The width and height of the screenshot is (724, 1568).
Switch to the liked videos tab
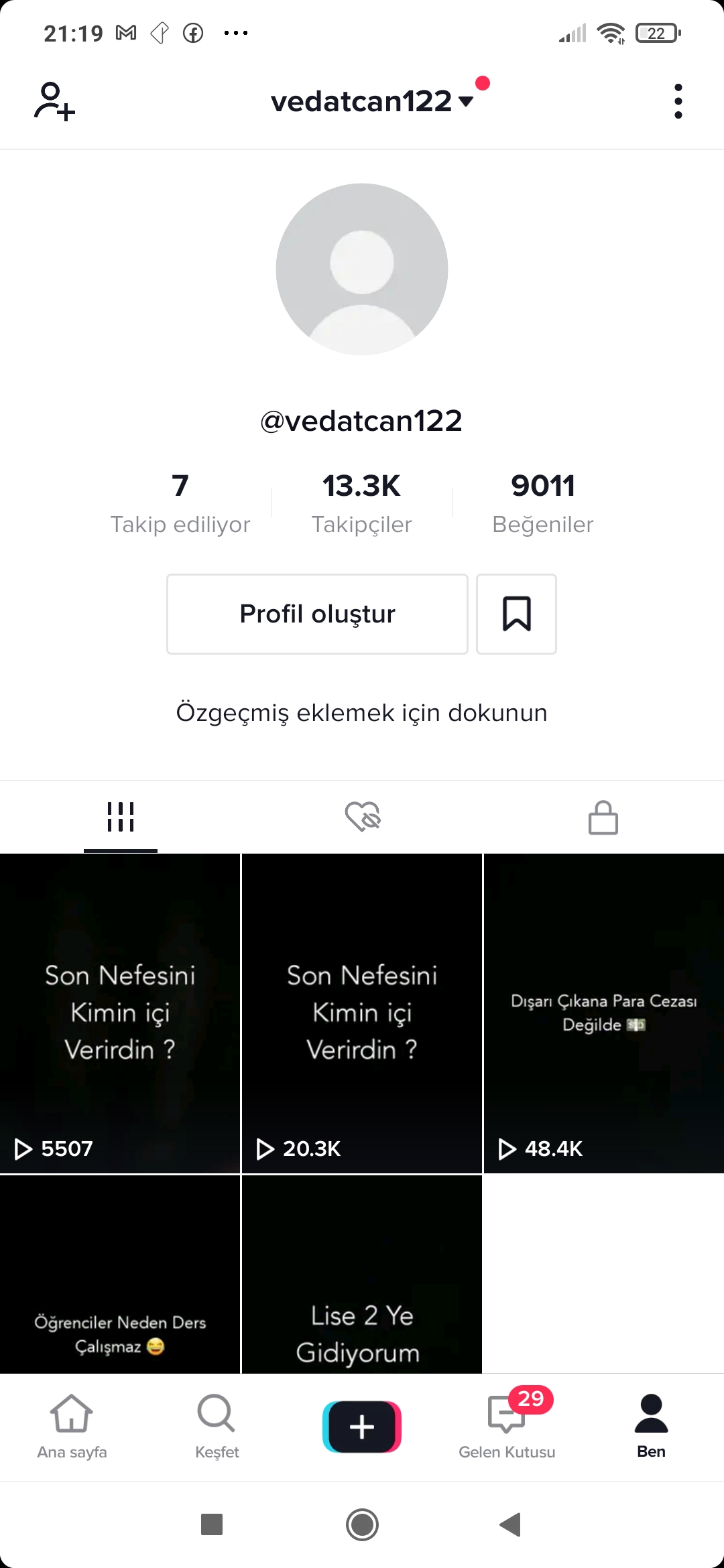pos(363,817)
